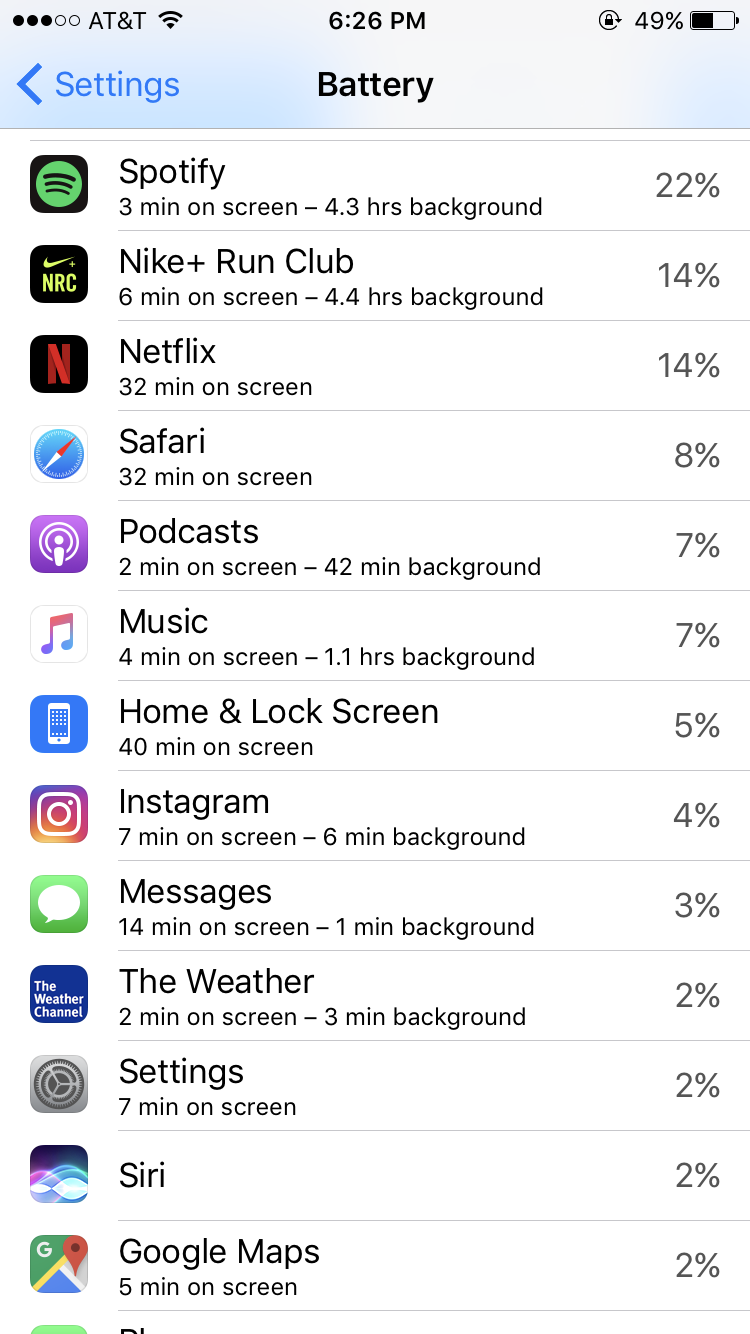Tap the Podcasts usage row
The height and width of the screenshot is (1334, 750).
375,546
